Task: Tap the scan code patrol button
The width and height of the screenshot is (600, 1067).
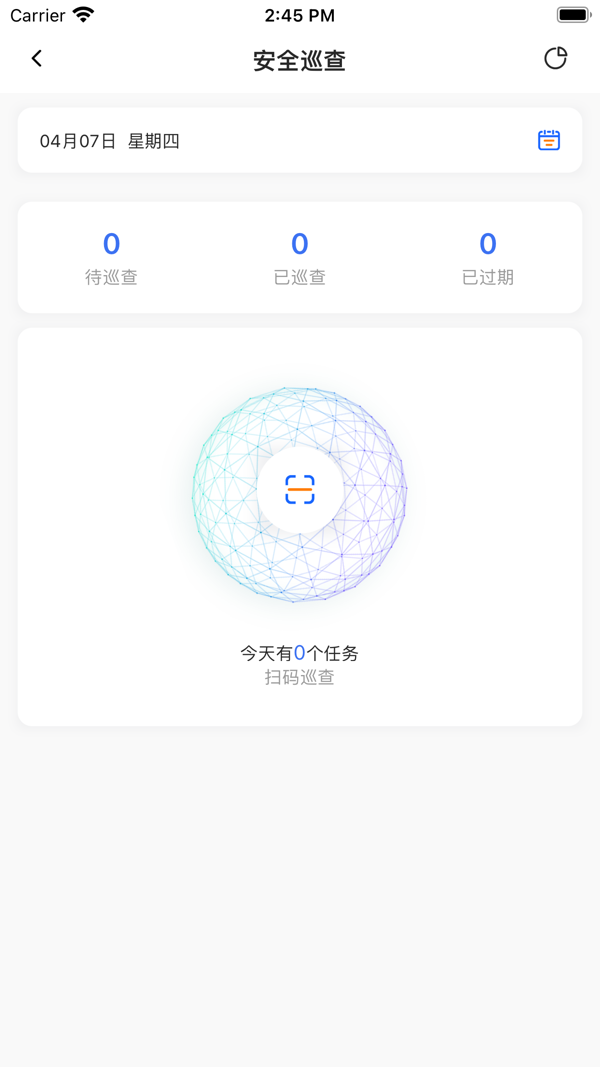Action: coord(300,489)
